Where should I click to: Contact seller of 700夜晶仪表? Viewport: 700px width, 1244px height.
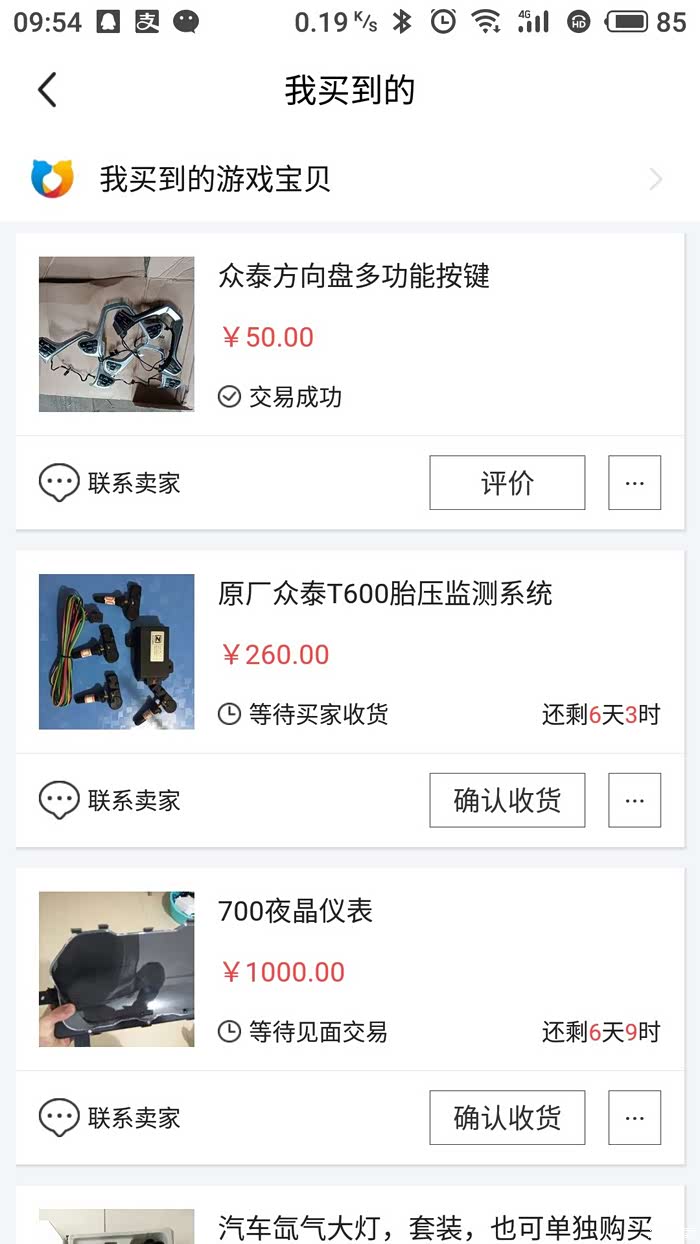[x=110, y=1117]
